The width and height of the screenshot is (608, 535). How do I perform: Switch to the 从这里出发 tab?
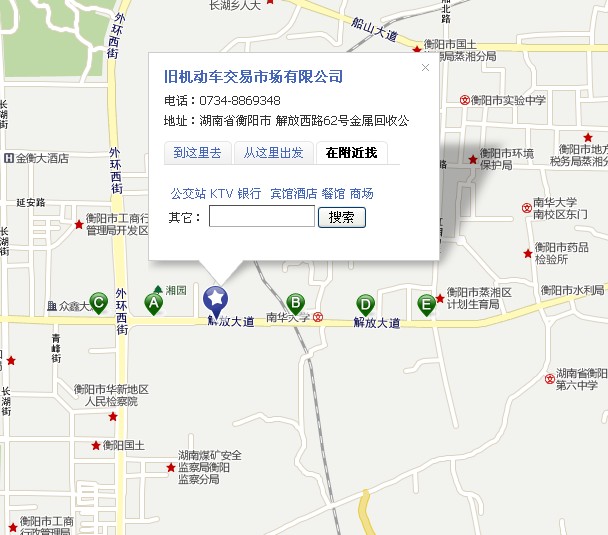273,153
